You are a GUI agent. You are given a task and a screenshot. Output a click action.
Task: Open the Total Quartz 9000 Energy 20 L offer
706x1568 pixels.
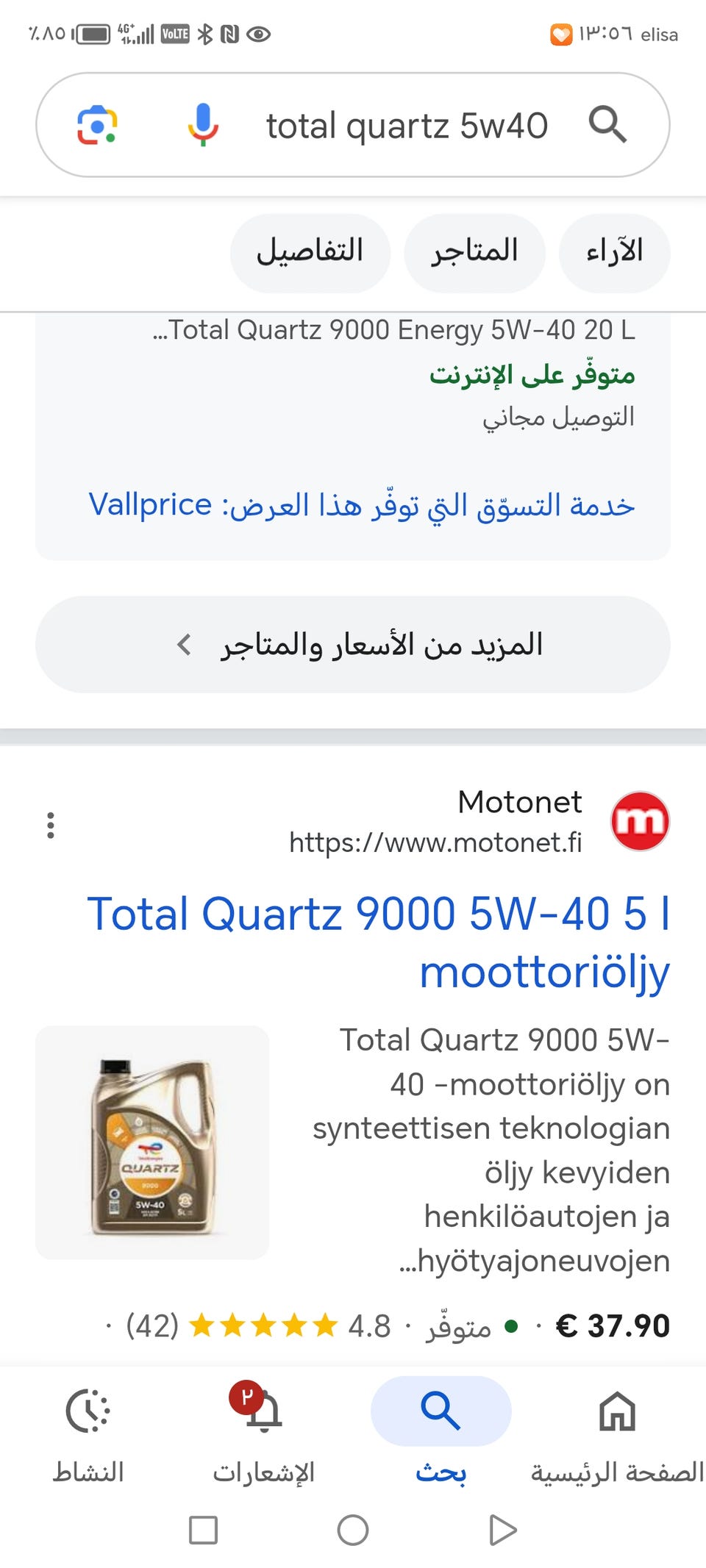[x=394, y=330]
